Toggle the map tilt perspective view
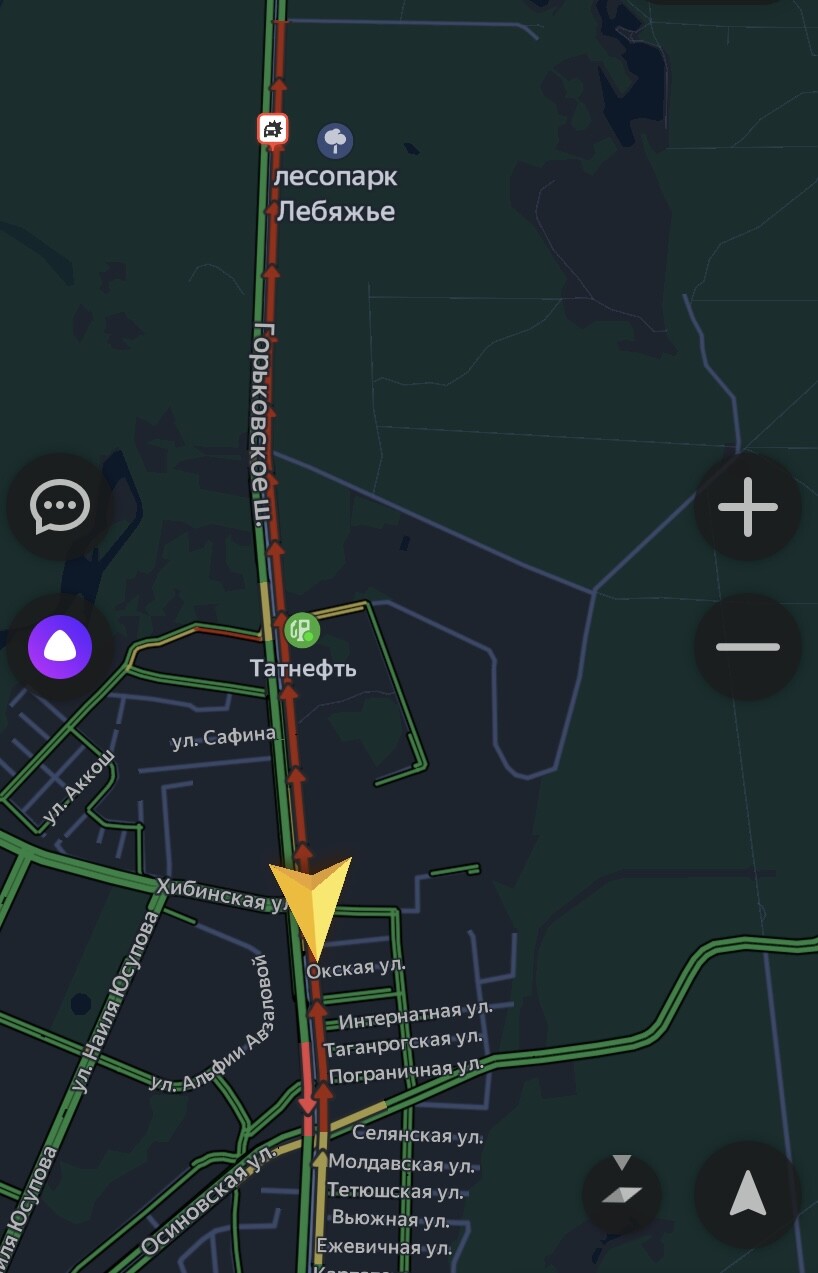Image resolution: width=818 pixels, height=1273 pixels. [x=623, y=1193]
